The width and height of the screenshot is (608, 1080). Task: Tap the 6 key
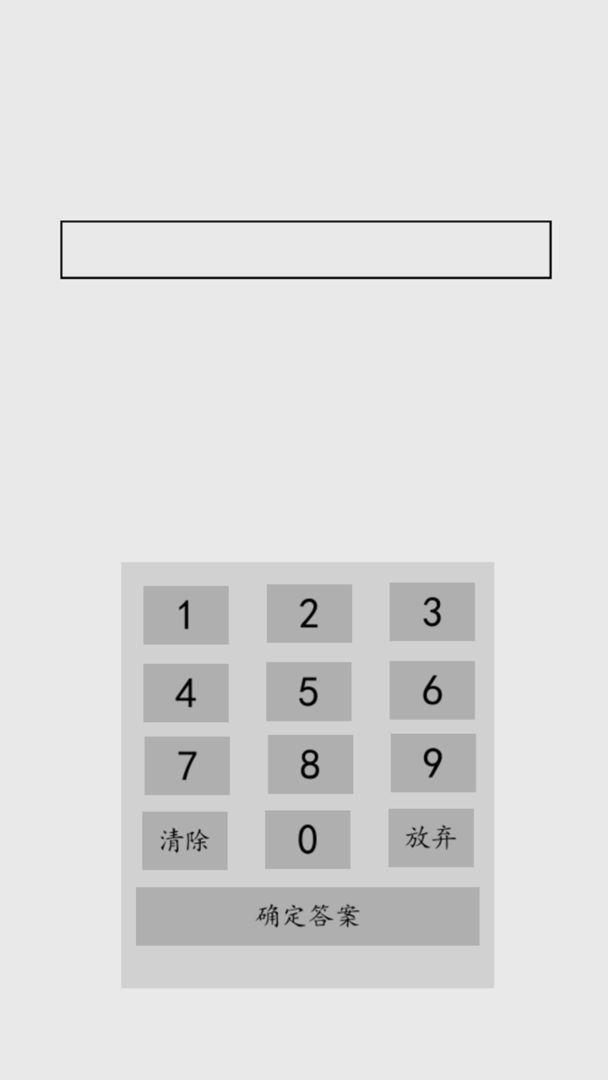(432, 690)
